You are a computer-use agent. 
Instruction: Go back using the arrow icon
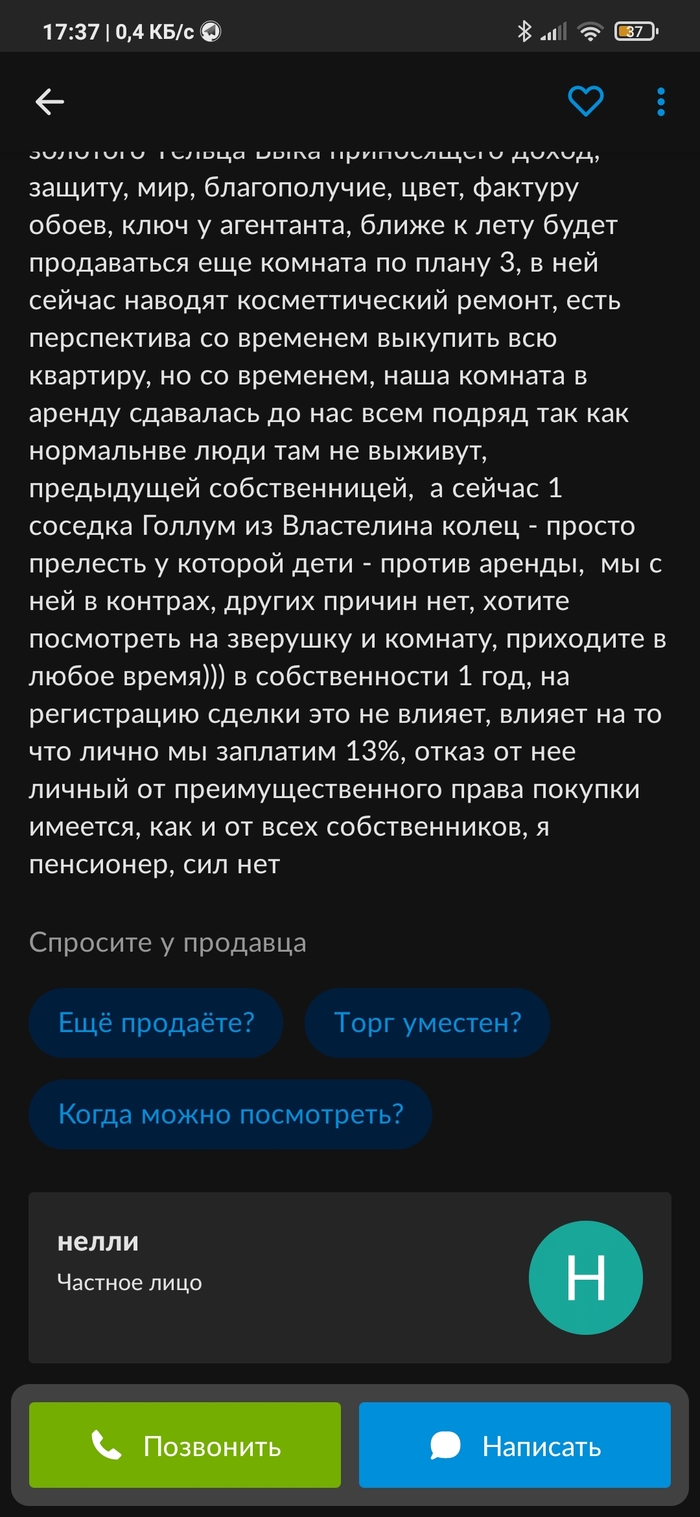(49, 101)
